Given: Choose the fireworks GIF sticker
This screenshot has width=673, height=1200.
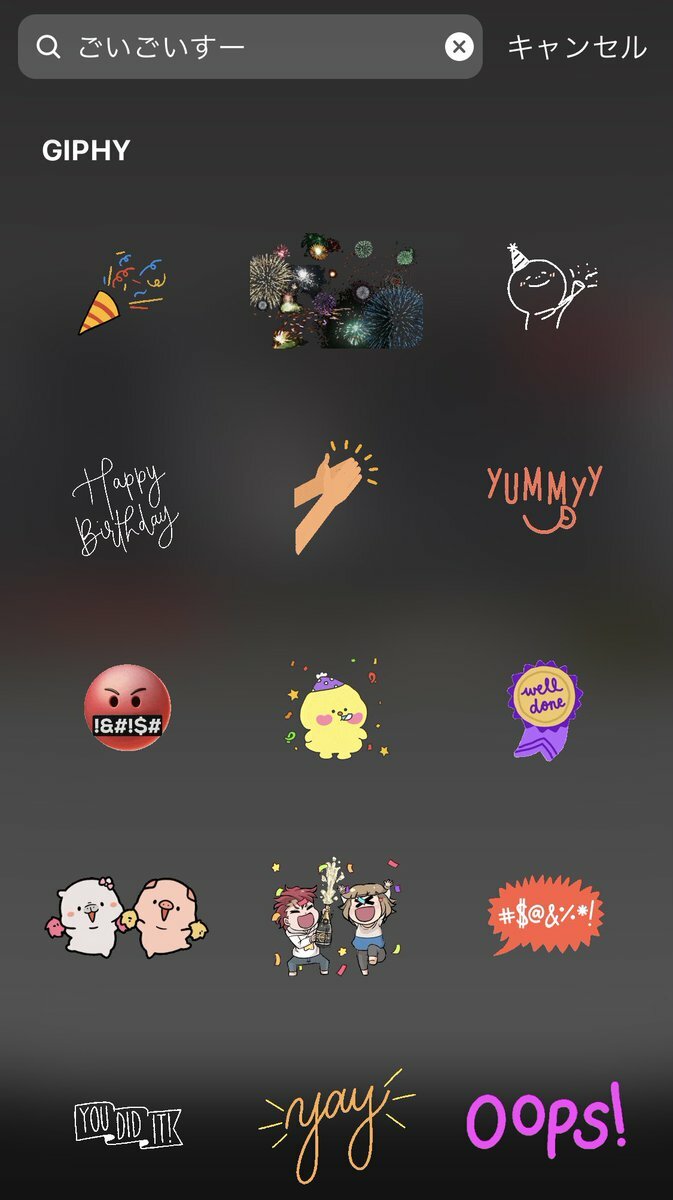Looking at the screenshot, I should tap(336, 292).
